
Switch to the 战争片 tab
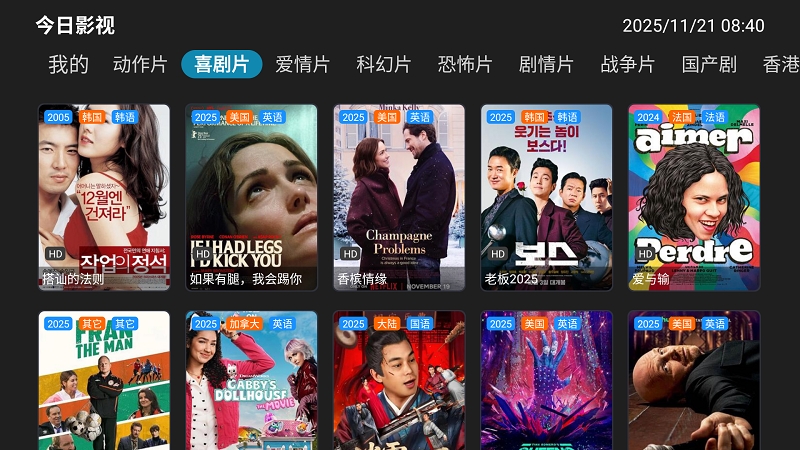coord(627,65)
